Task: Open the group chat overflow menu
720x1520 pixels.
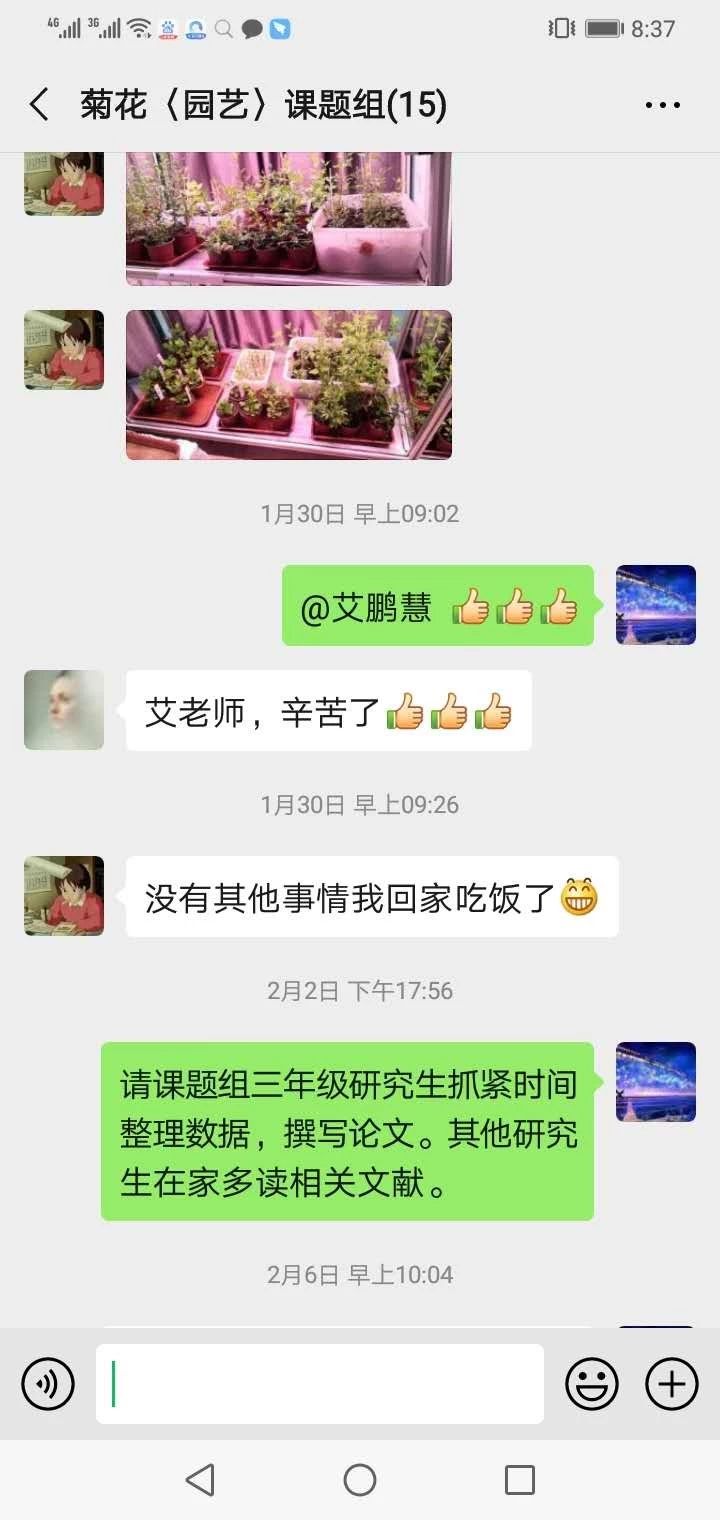Action: click(663, 105)
